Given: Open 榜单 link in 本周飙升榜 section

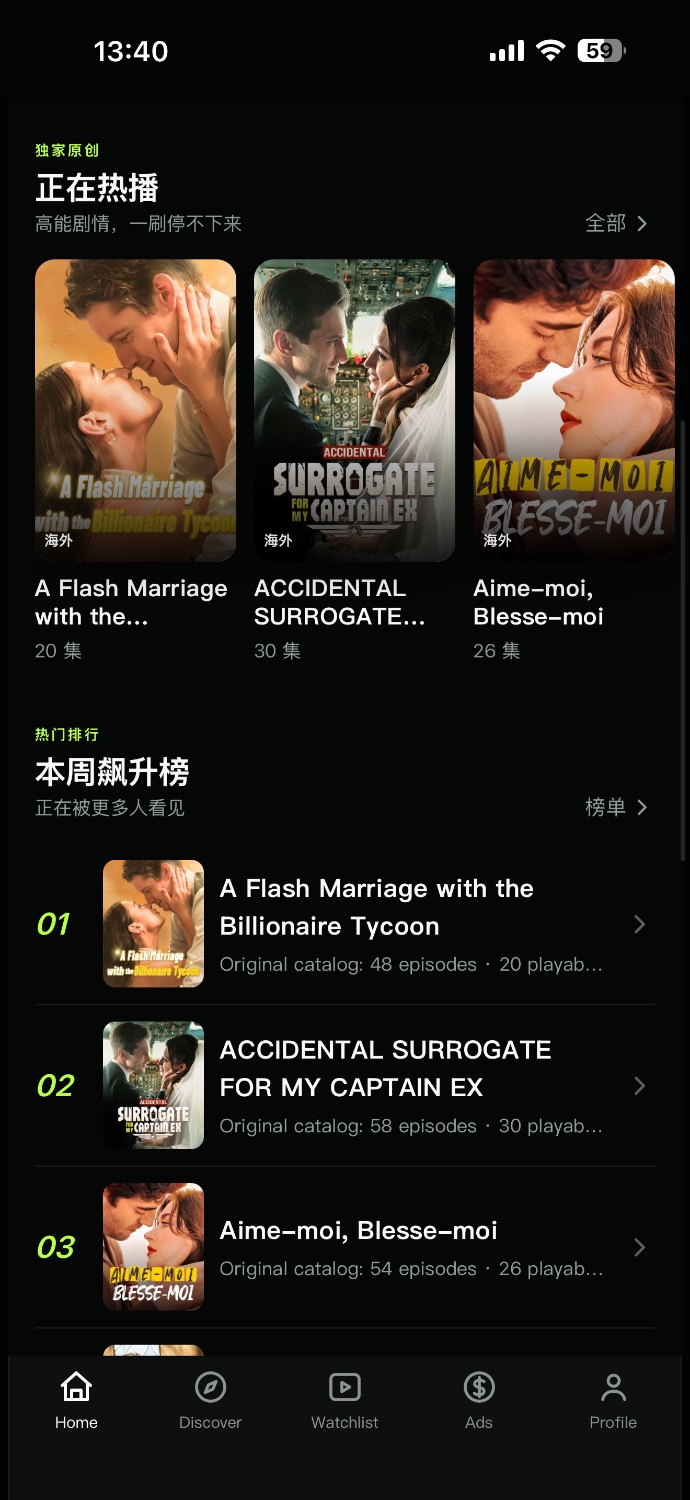Looking at the screenshot, I should [617, 807].
